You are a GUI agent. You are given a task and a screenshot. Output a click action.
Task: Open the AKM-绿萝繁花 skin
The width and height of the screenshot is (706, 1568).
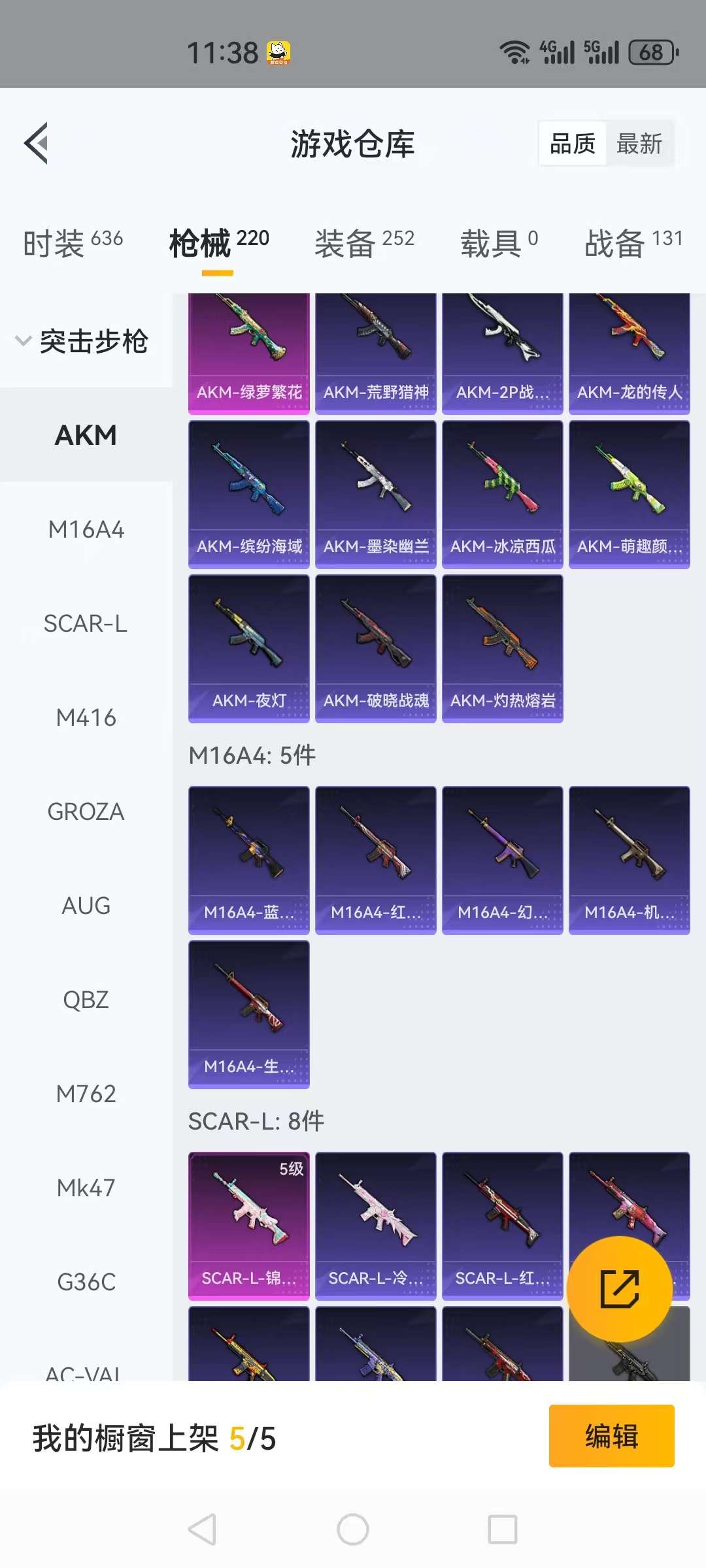(x=248, y=353)
